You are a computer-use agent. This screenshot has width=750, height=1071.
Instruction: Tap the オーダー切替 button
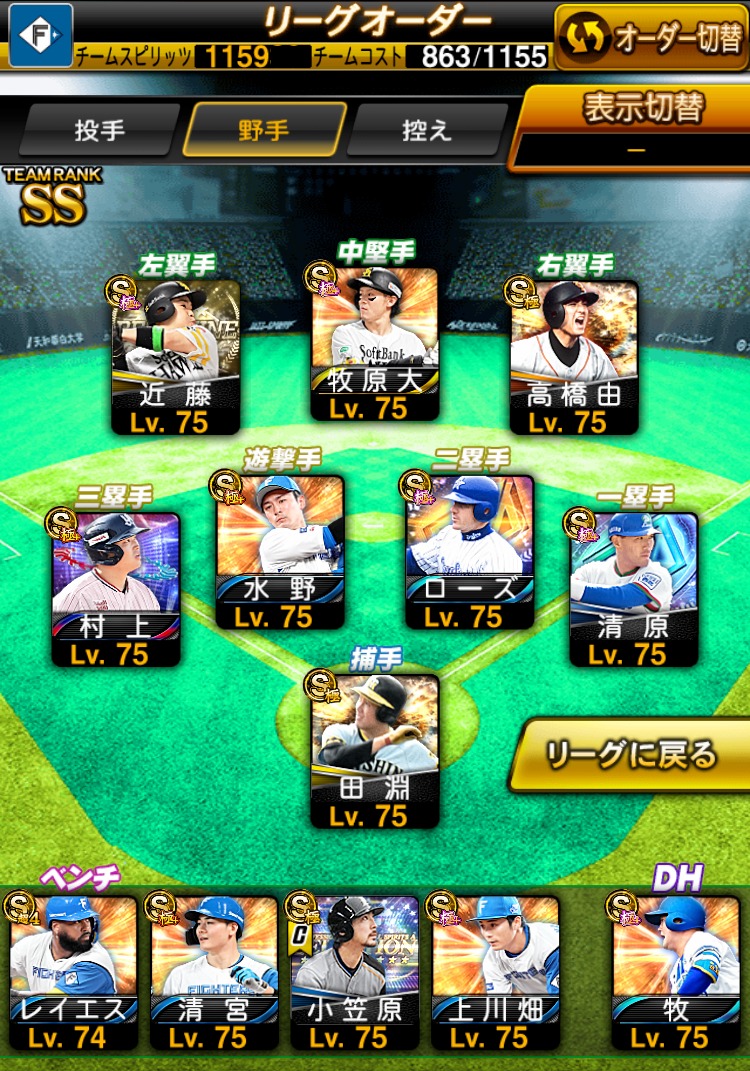point(651,36)
